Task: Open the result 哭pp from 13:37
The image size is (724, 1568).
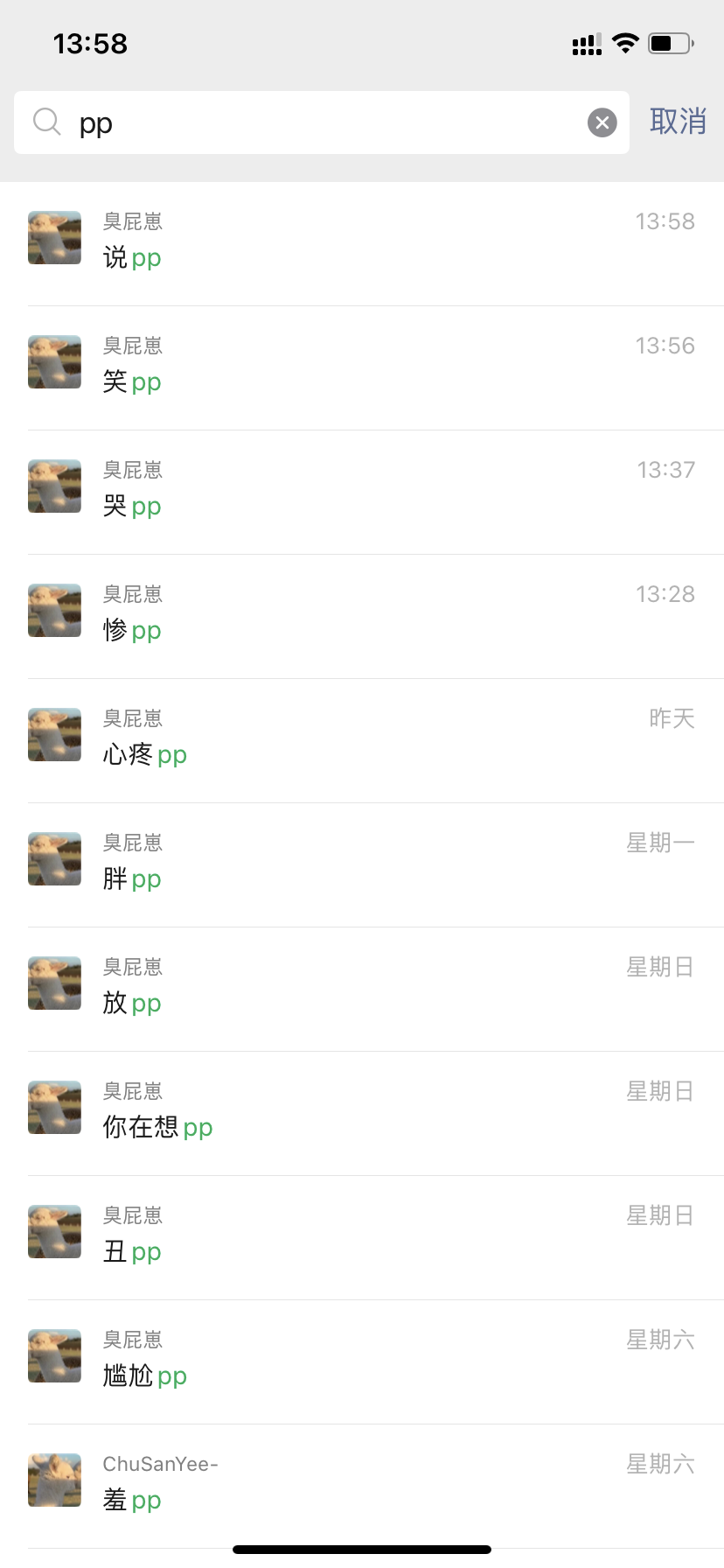Action: click(x=362, y=493)
